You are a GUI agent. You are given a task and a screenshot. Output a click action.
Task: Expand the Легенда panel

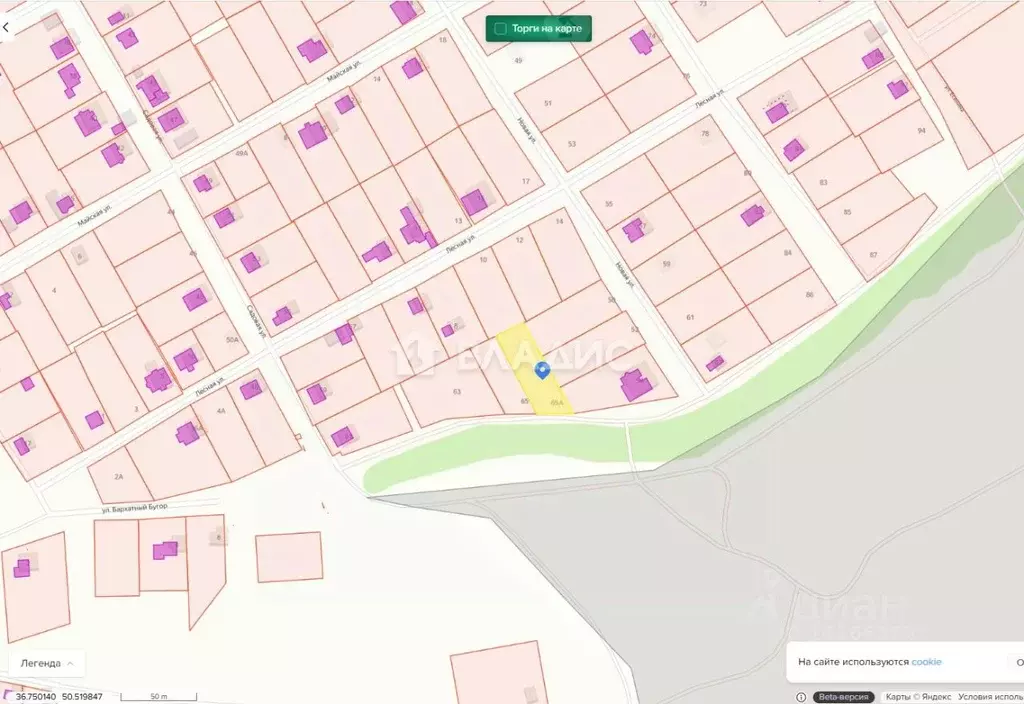(x=47, y=662)
